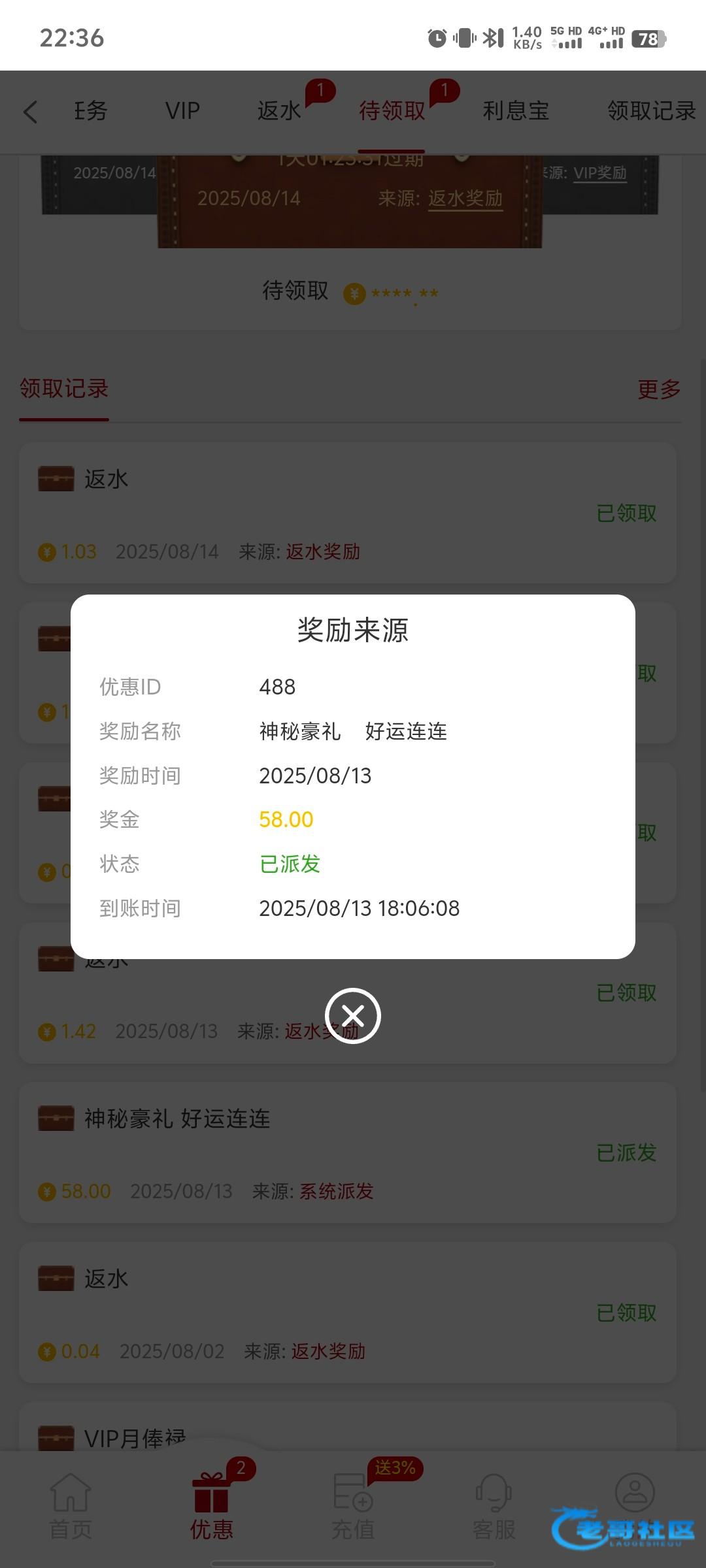Switch to the 返水 tab
The height and width of the screenshot is (1568, 706).
coord(279,111)
